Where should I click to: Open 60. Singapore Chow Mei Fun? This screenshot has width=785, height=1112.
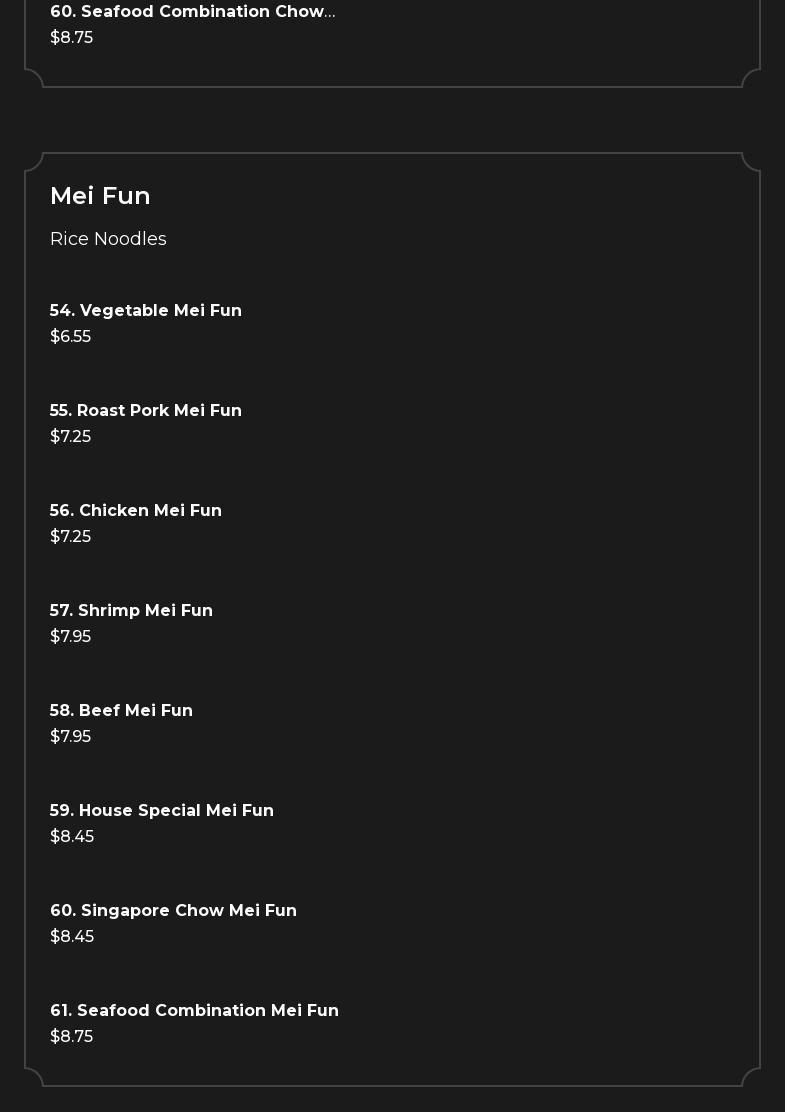[x=173, y=911]
